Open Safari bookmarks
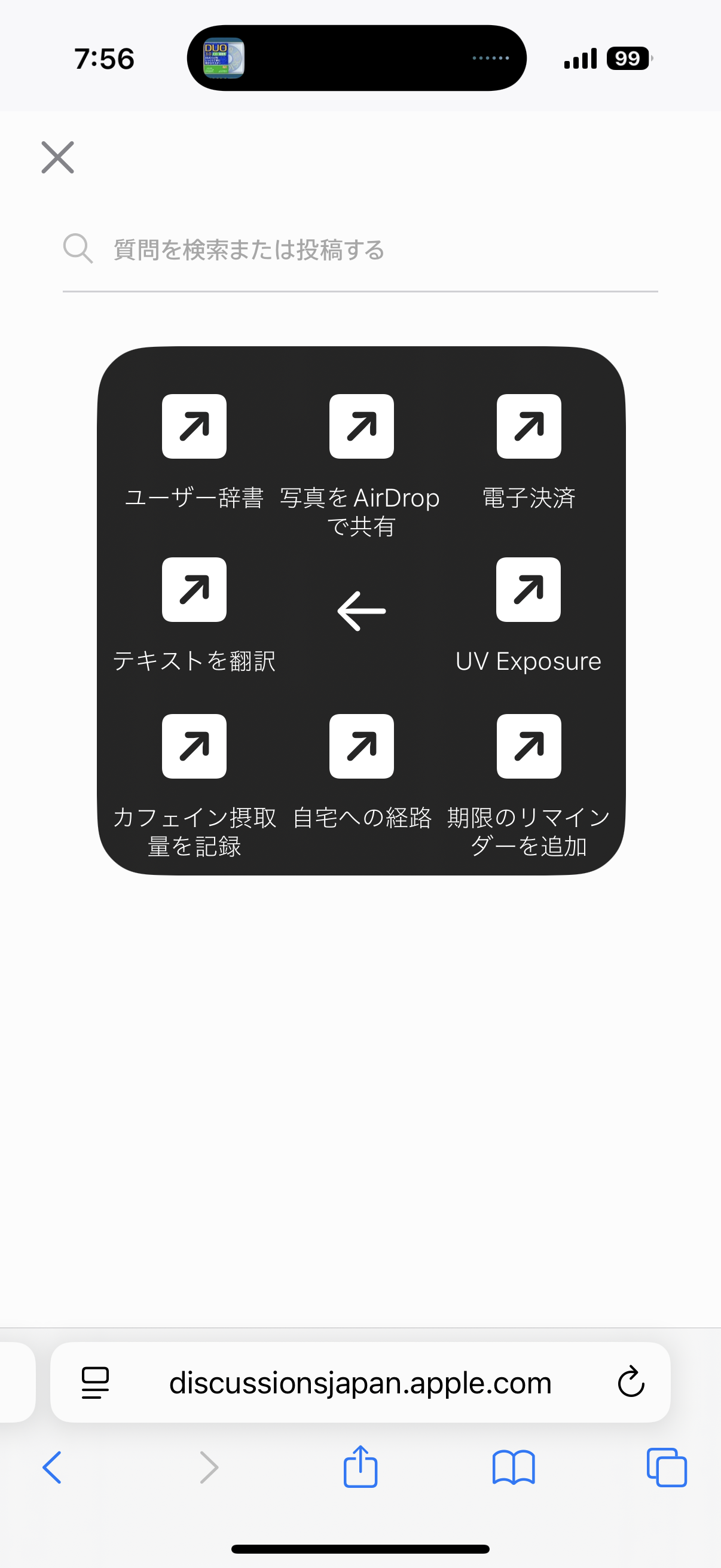Screen dimensions: 721x1568 point(514,1467)
